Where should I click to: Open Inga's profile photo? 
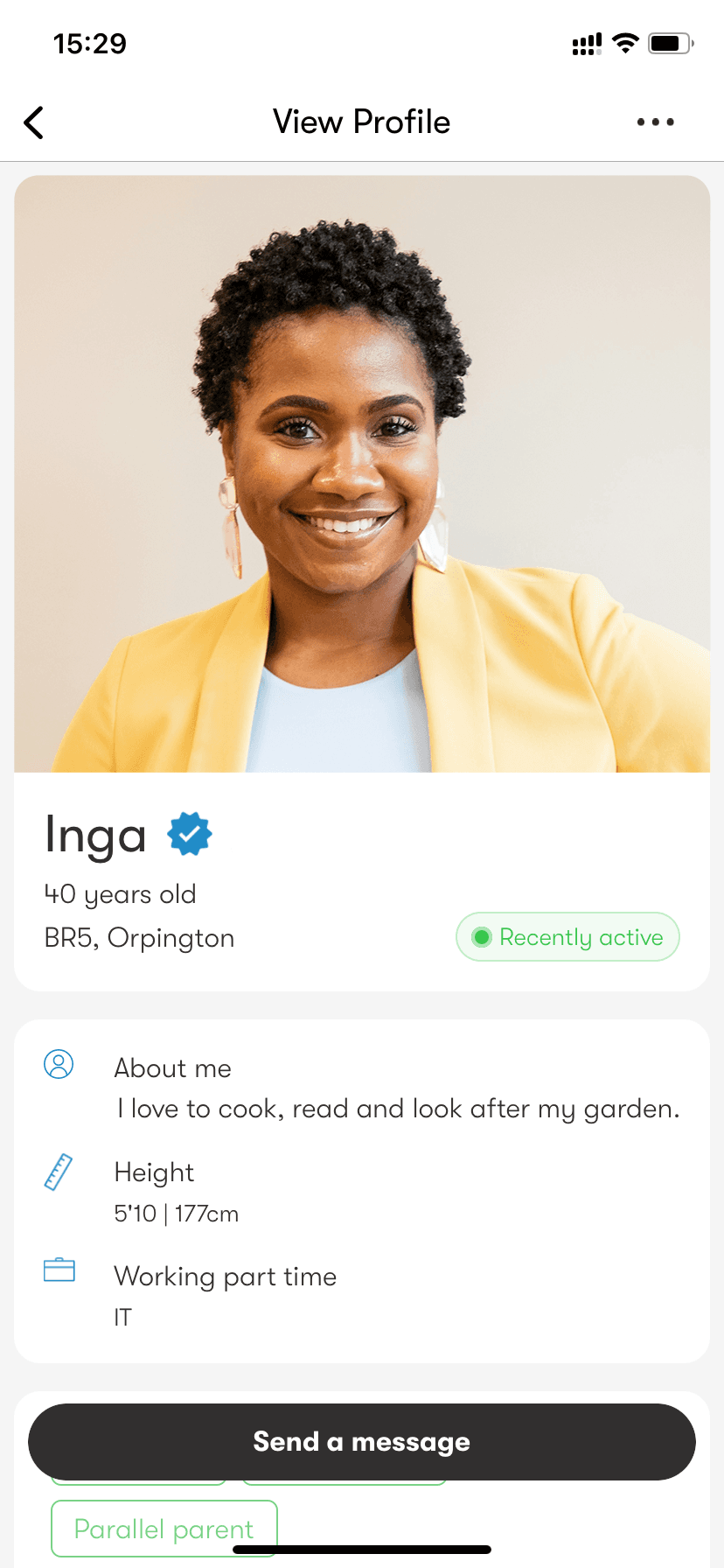coord(362,473)
